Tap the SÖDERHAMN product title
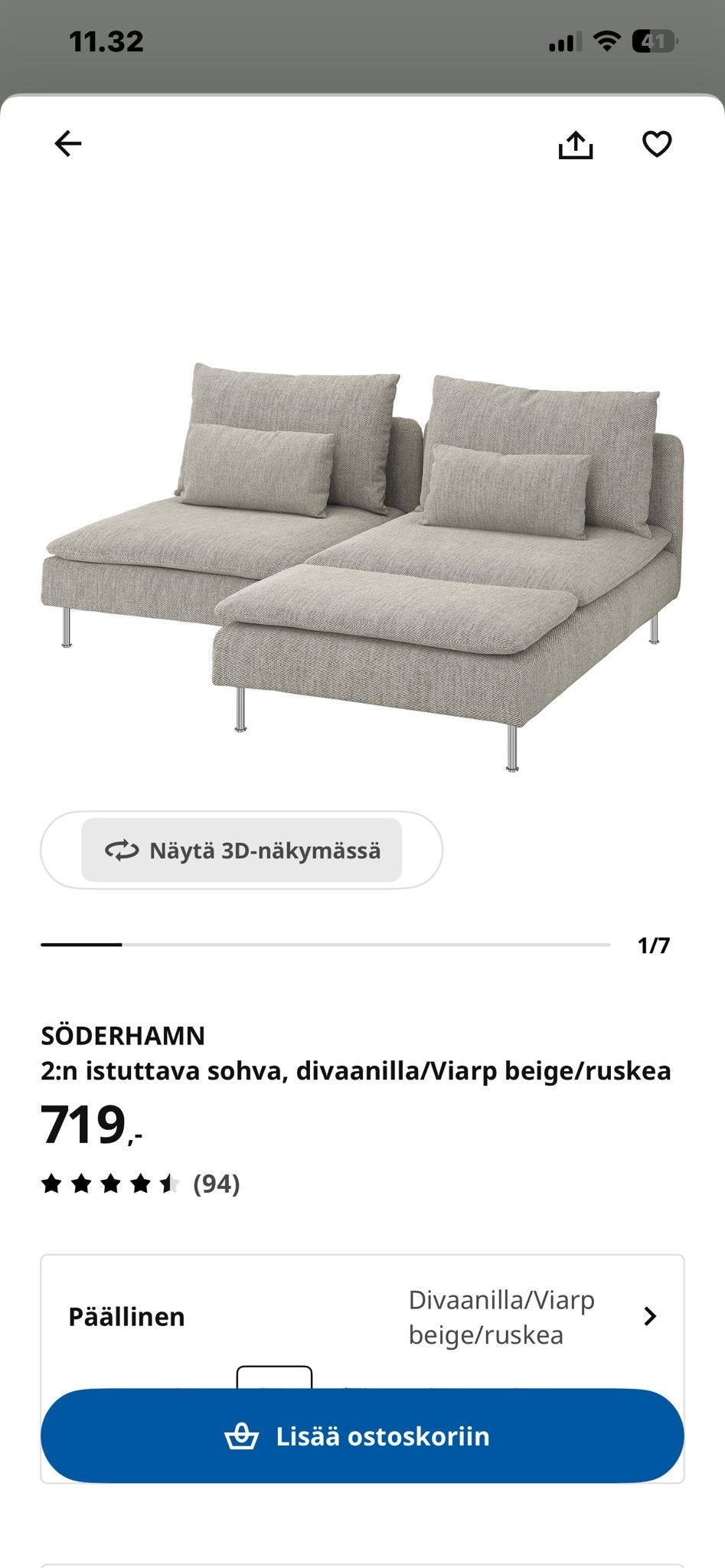The image size is (725, 1568). [122, 1035]
